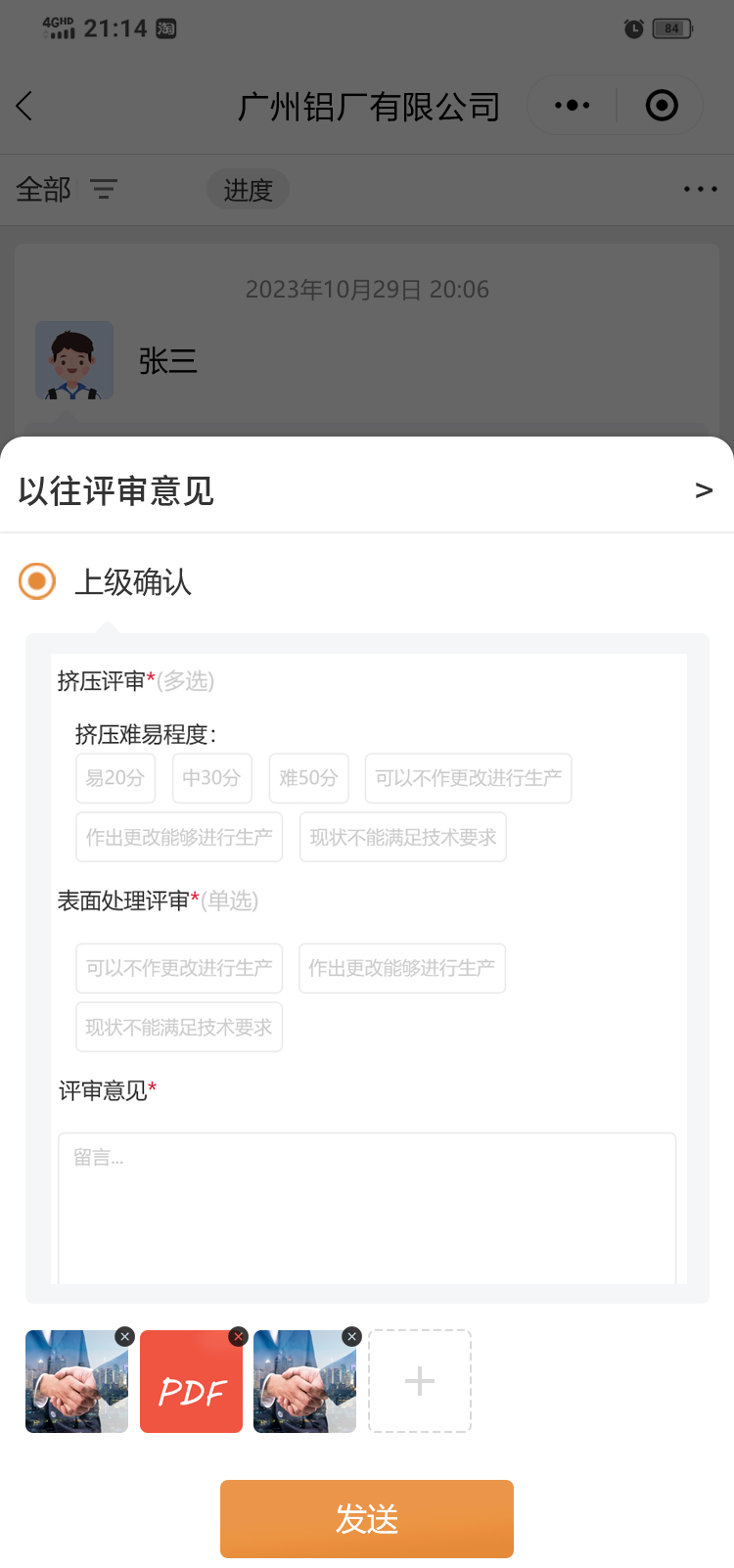Remove the PDF attachment

click(238, 1337)
